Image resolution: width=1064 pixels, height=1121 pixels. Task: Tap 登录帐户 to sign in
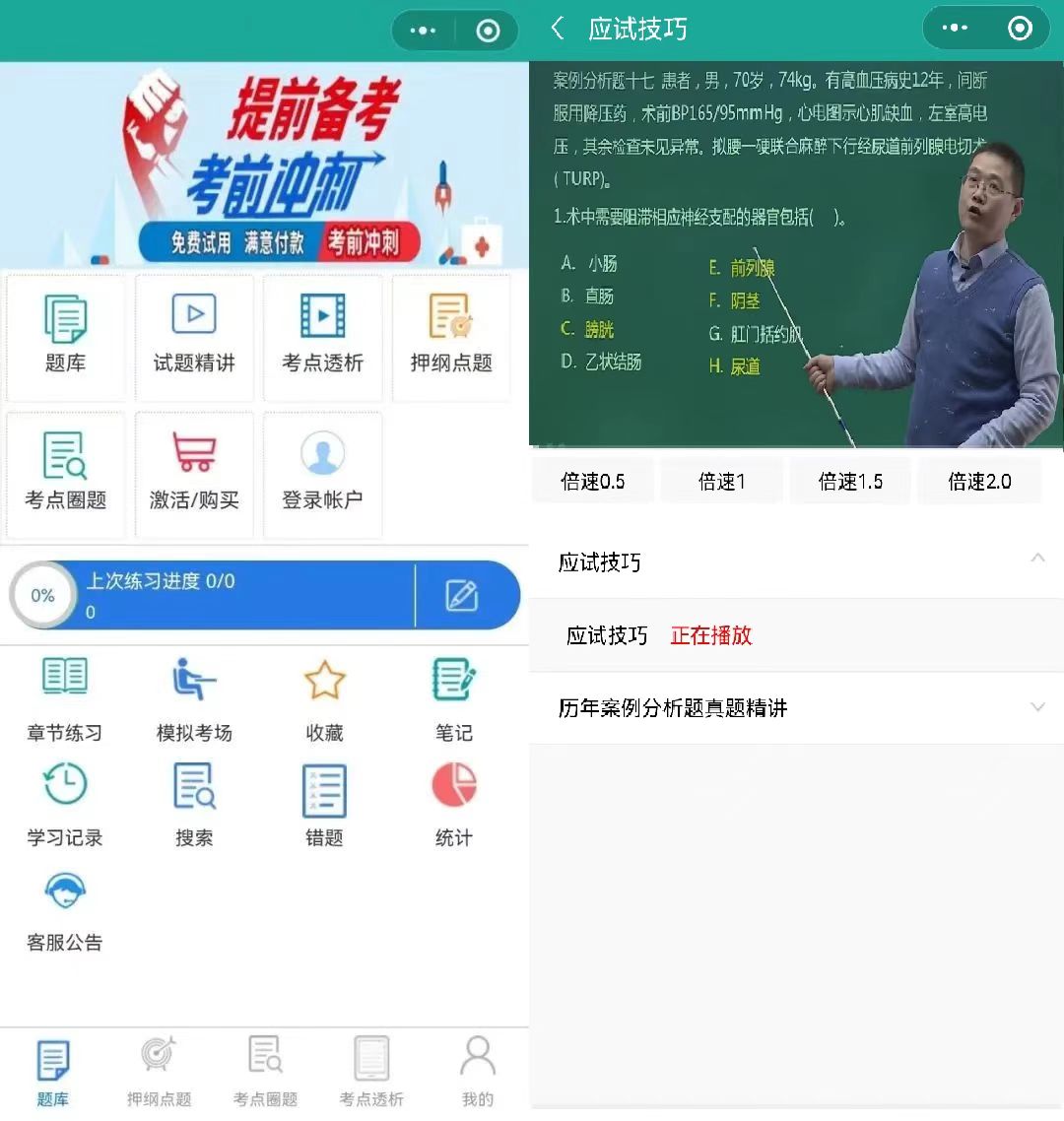[322, 473]
